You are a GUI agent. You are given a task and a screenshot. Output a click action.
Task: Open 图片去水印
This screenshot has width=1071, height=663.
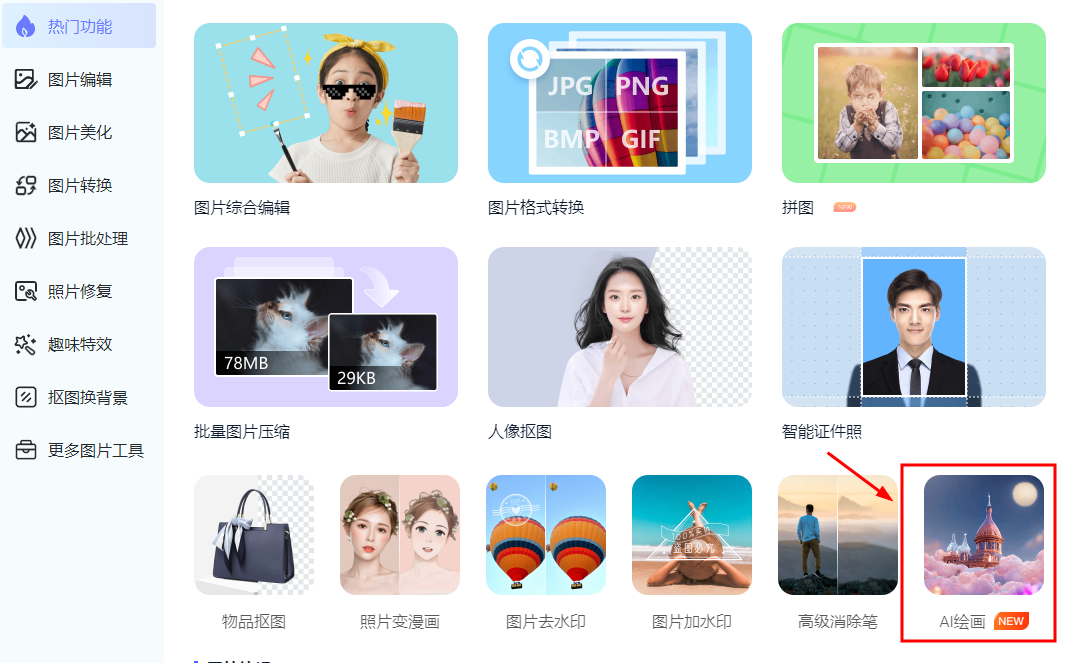[545, 536]
